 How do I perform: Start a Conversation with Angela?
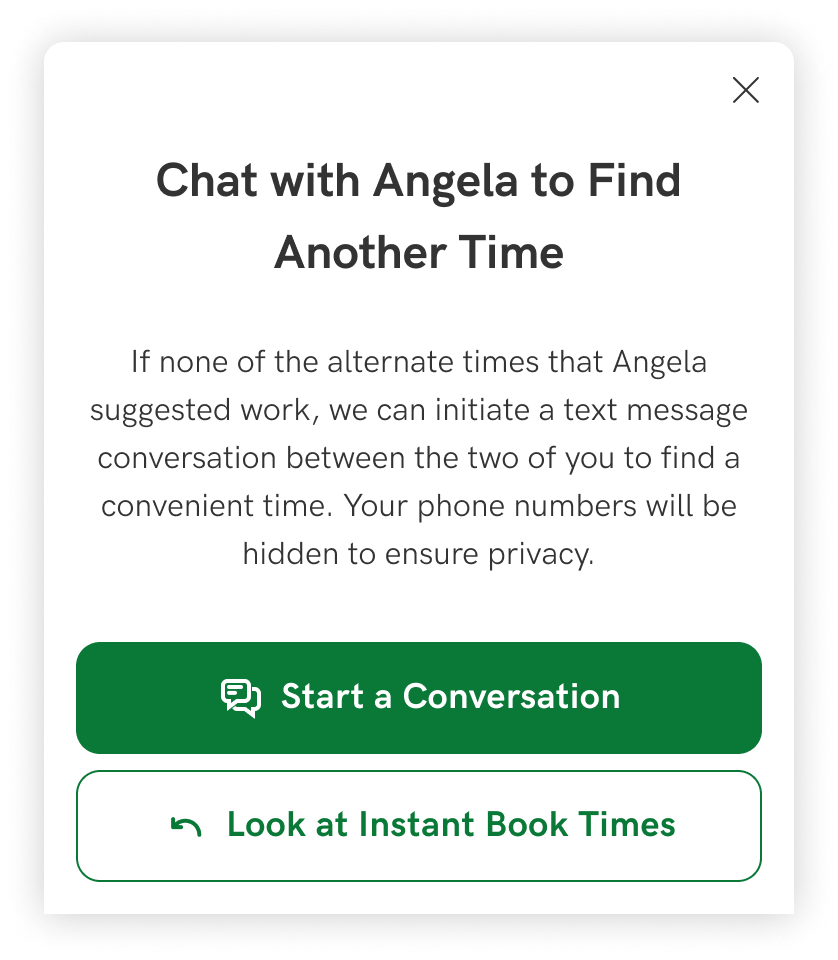click(x=419, y=697)
